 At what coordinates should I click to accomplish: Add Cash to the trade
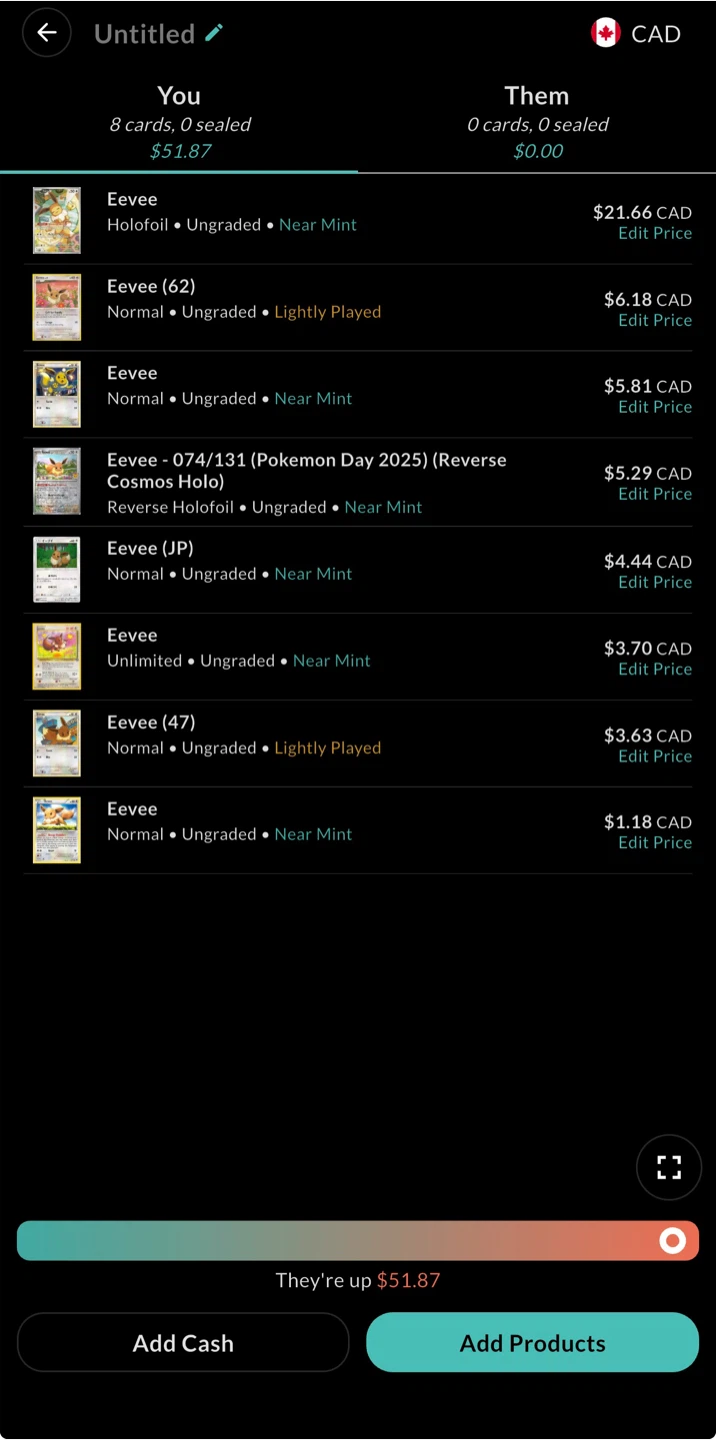pos(183,1342)
